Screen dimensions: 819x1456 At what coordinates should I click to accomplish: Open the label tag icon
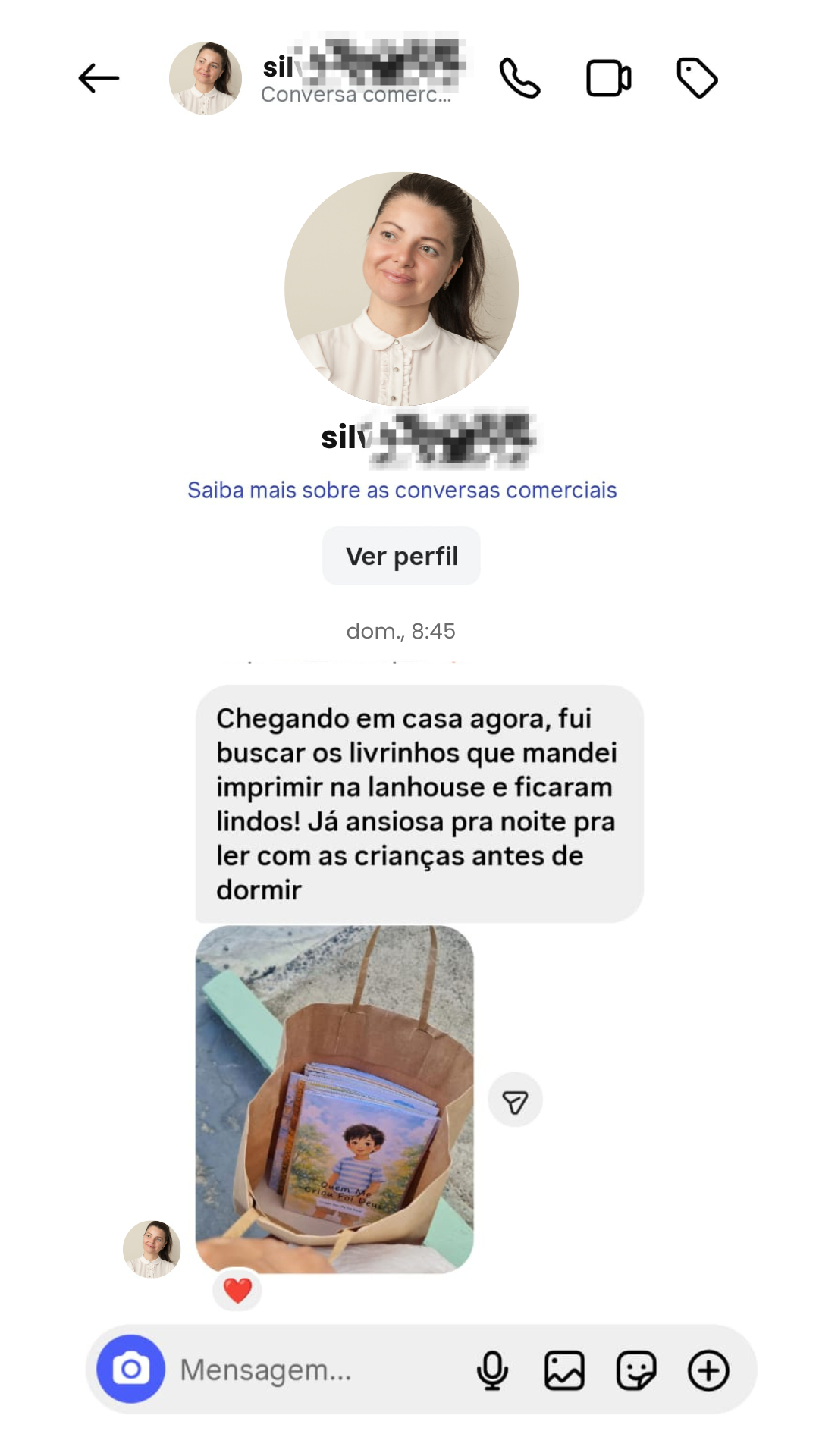pyautogui.click(x=697, y=78)
